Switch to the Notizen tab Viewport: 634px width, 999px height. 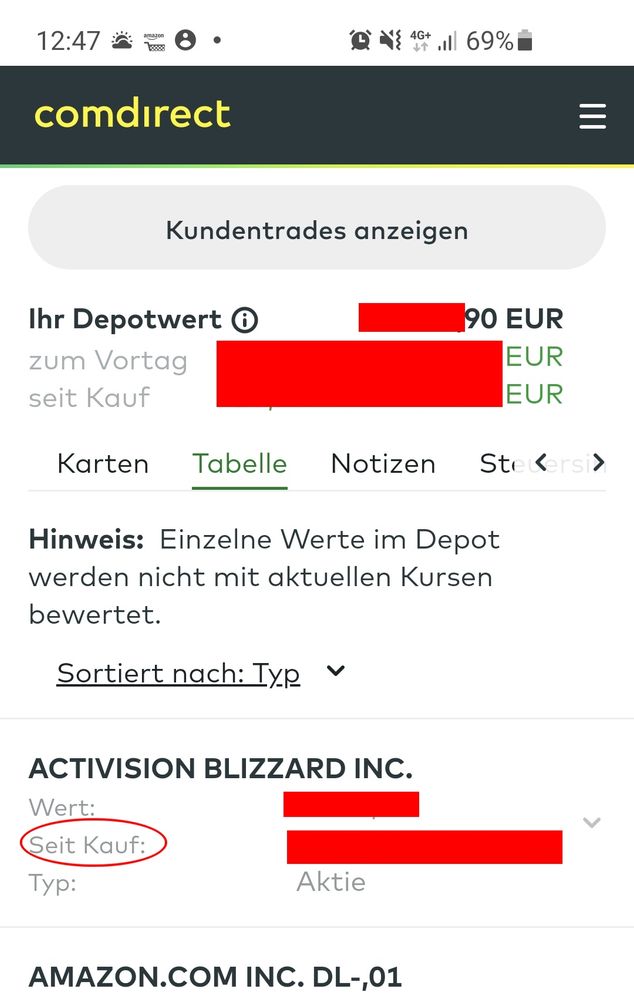pos(383,464)
